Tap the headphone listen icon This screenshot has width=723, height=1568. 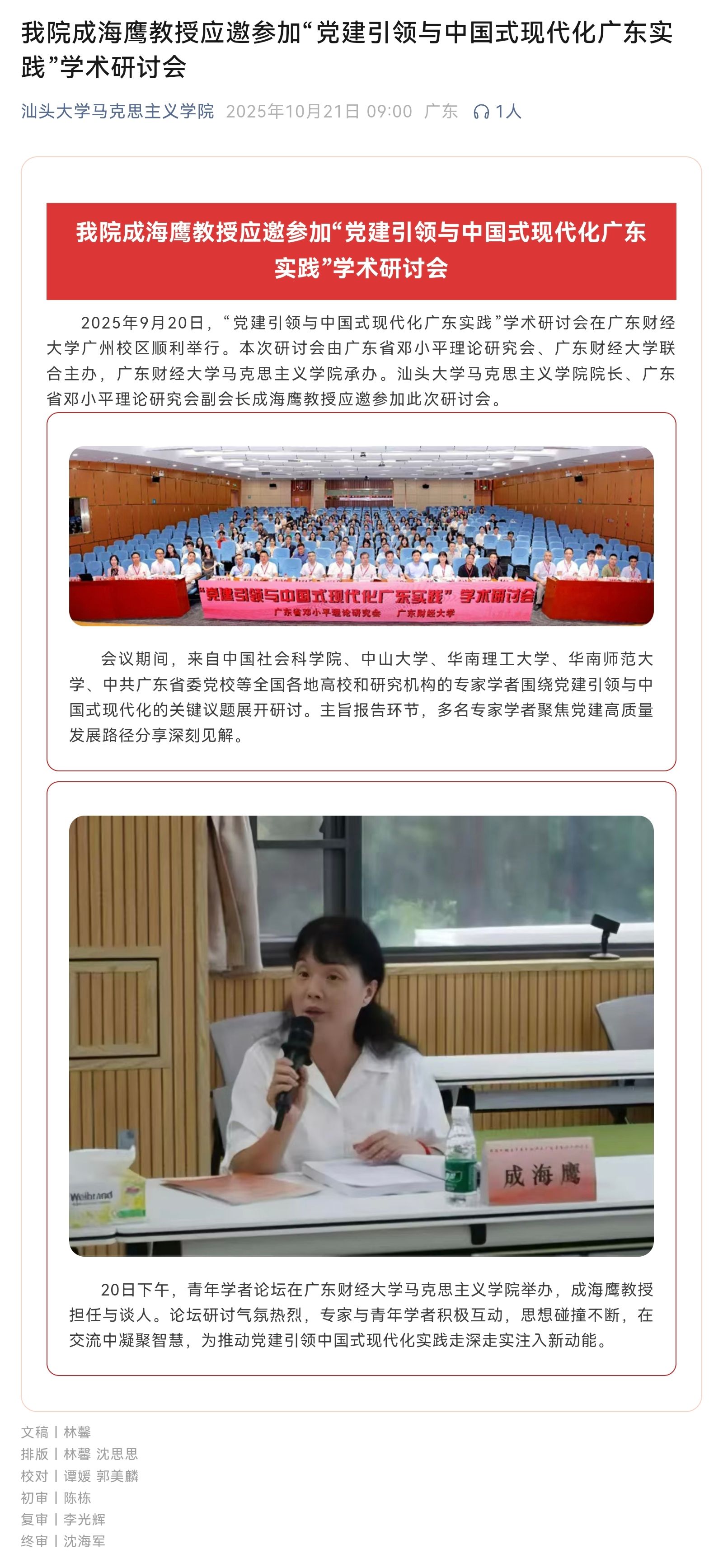(481, 112)
